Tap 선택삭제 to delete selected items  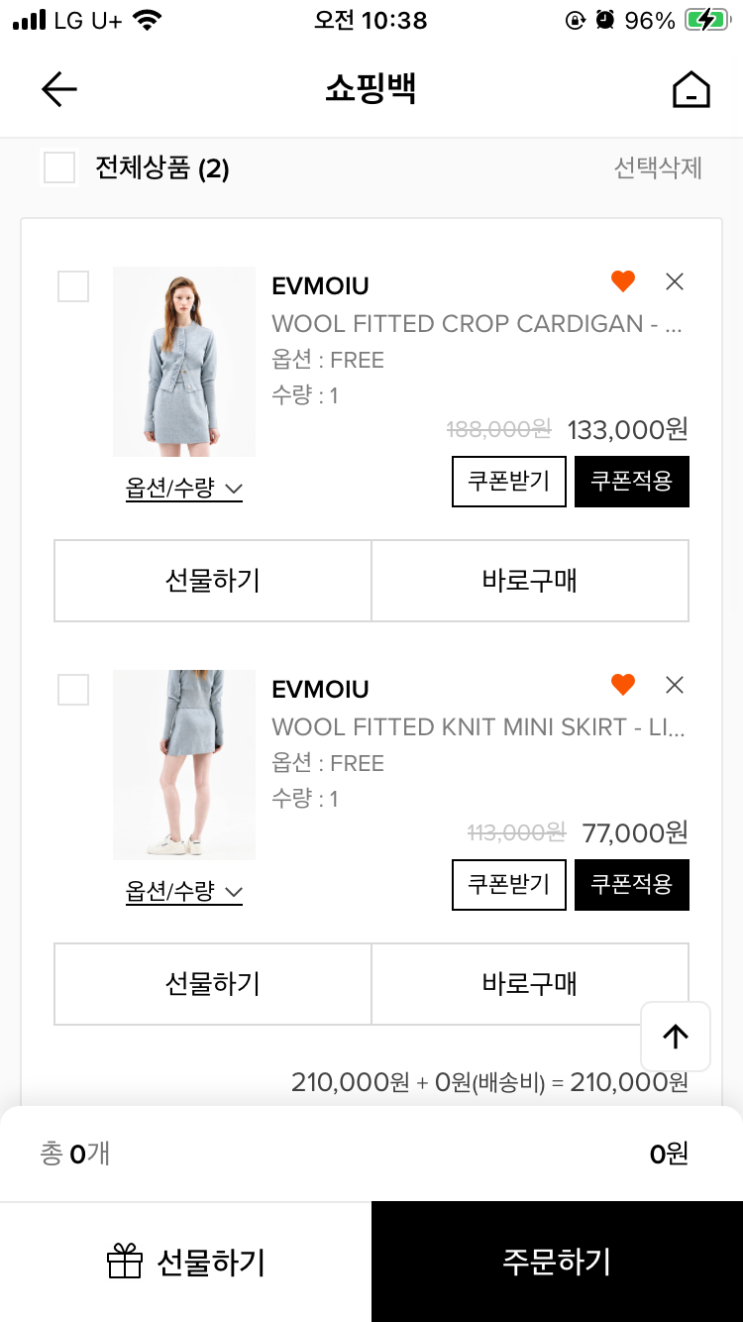coord(657,168)
